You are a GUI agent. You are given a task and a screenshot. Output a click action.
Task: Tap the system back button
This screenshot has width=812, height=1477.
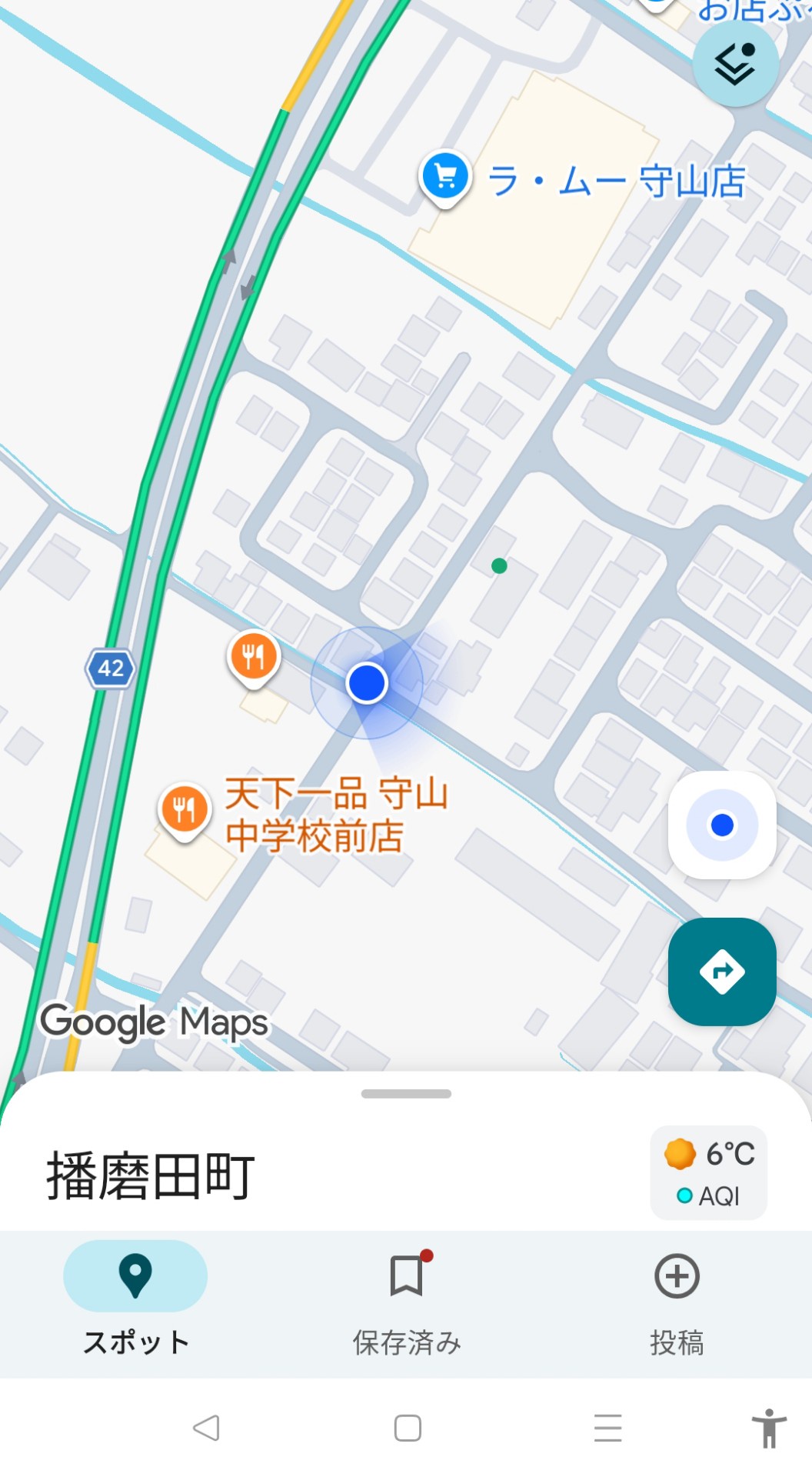206,1428
